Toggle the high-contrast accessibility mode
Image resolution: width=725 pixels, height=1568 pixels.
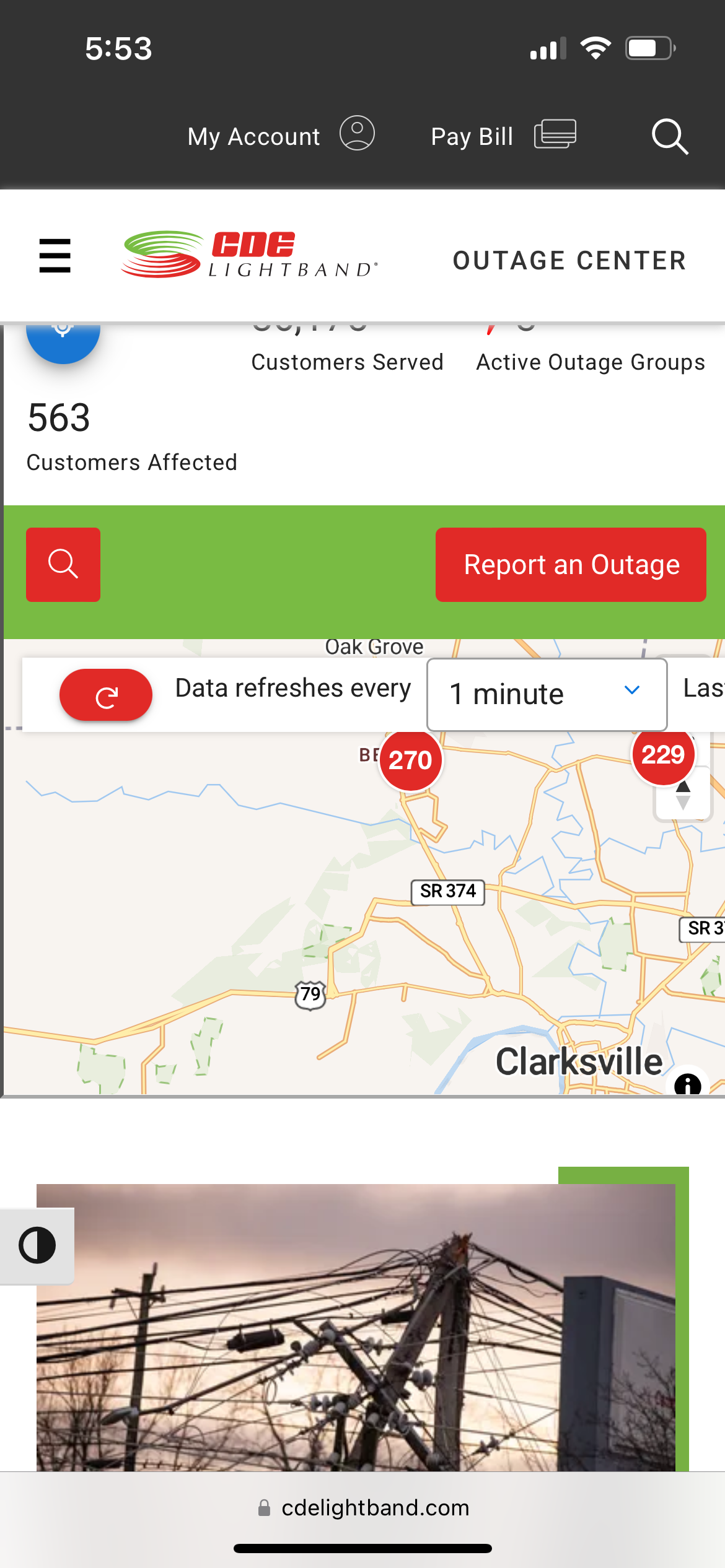37,1245
